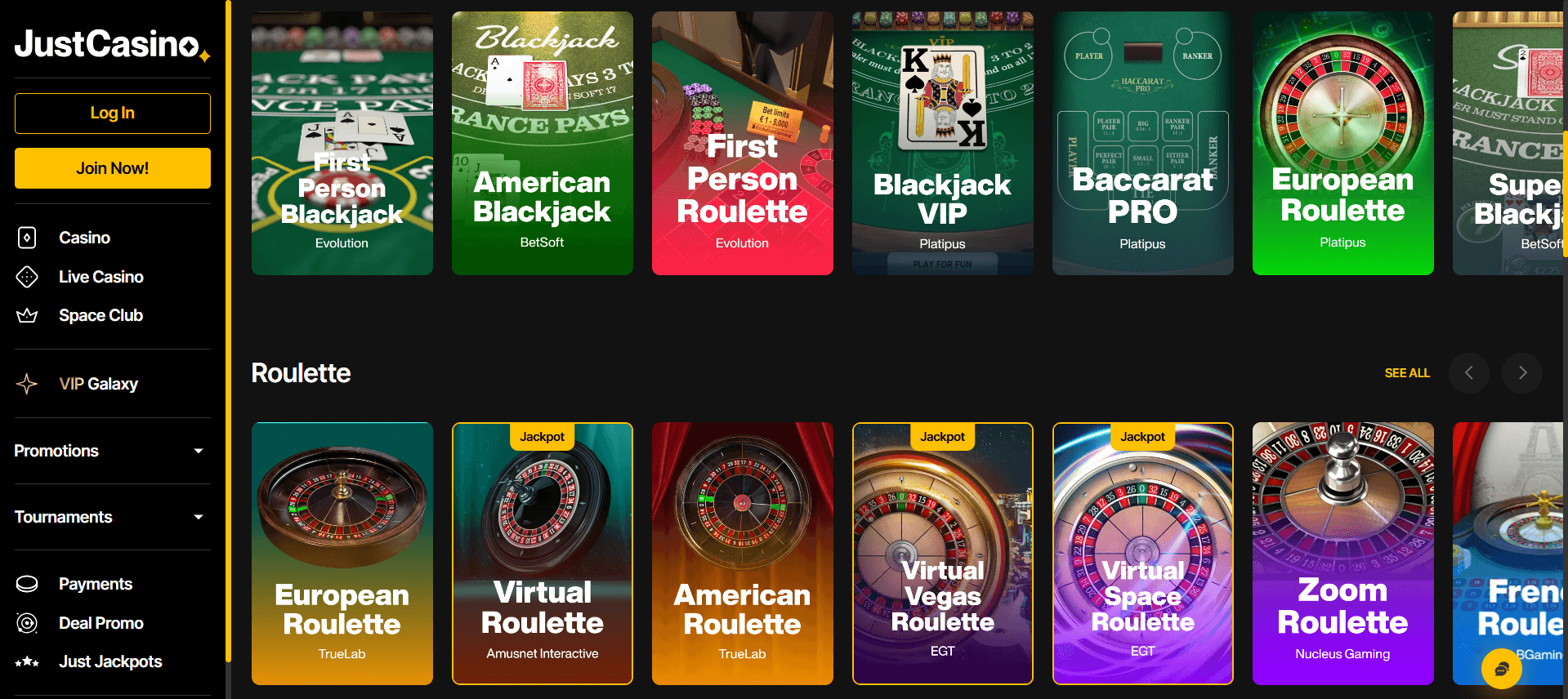
Task: Go to Just Jackpots
Action: pyautogui.click(x=109, y=661)
